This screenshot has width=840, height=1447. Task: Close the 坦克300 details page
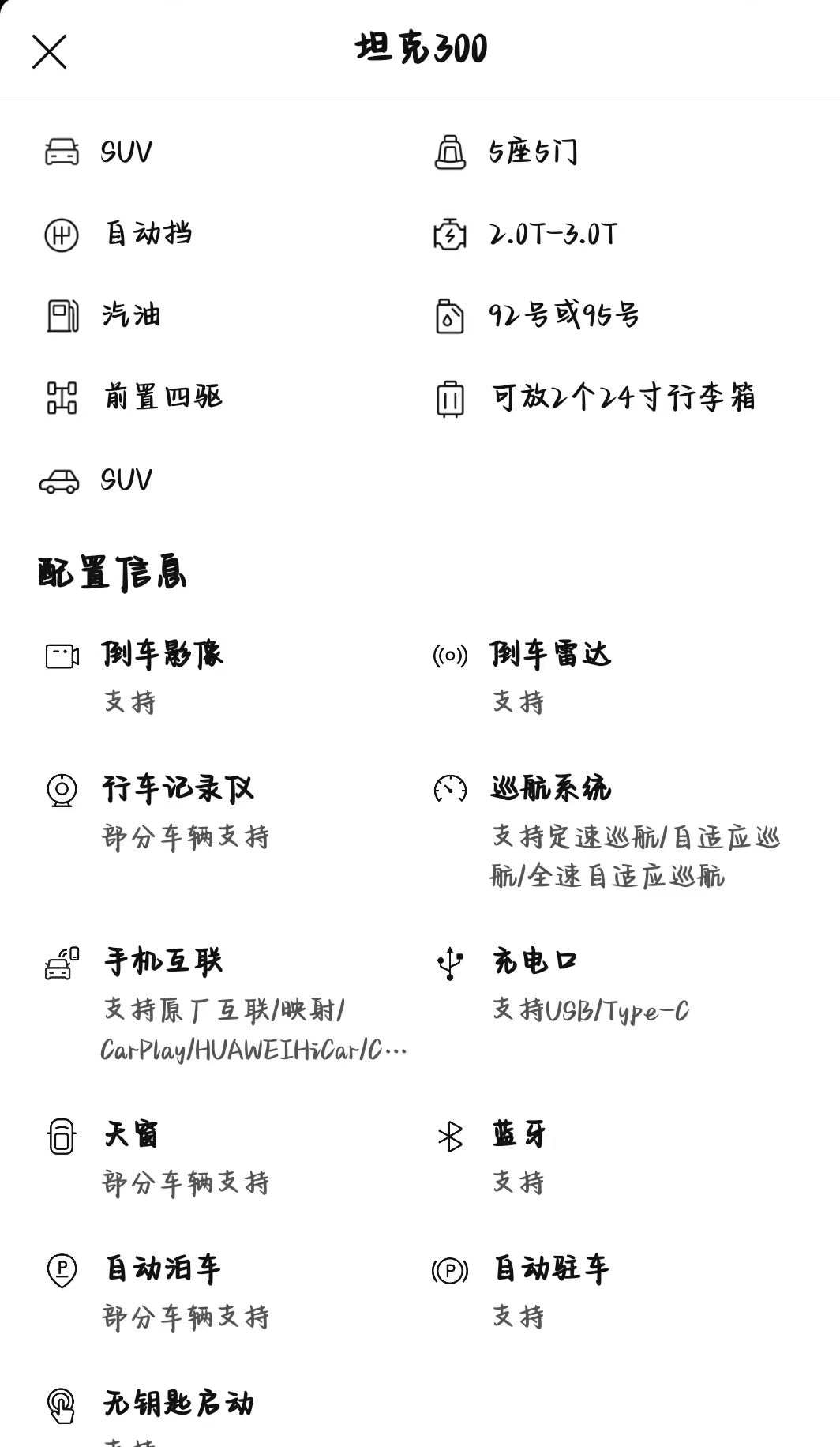point(49,52)
